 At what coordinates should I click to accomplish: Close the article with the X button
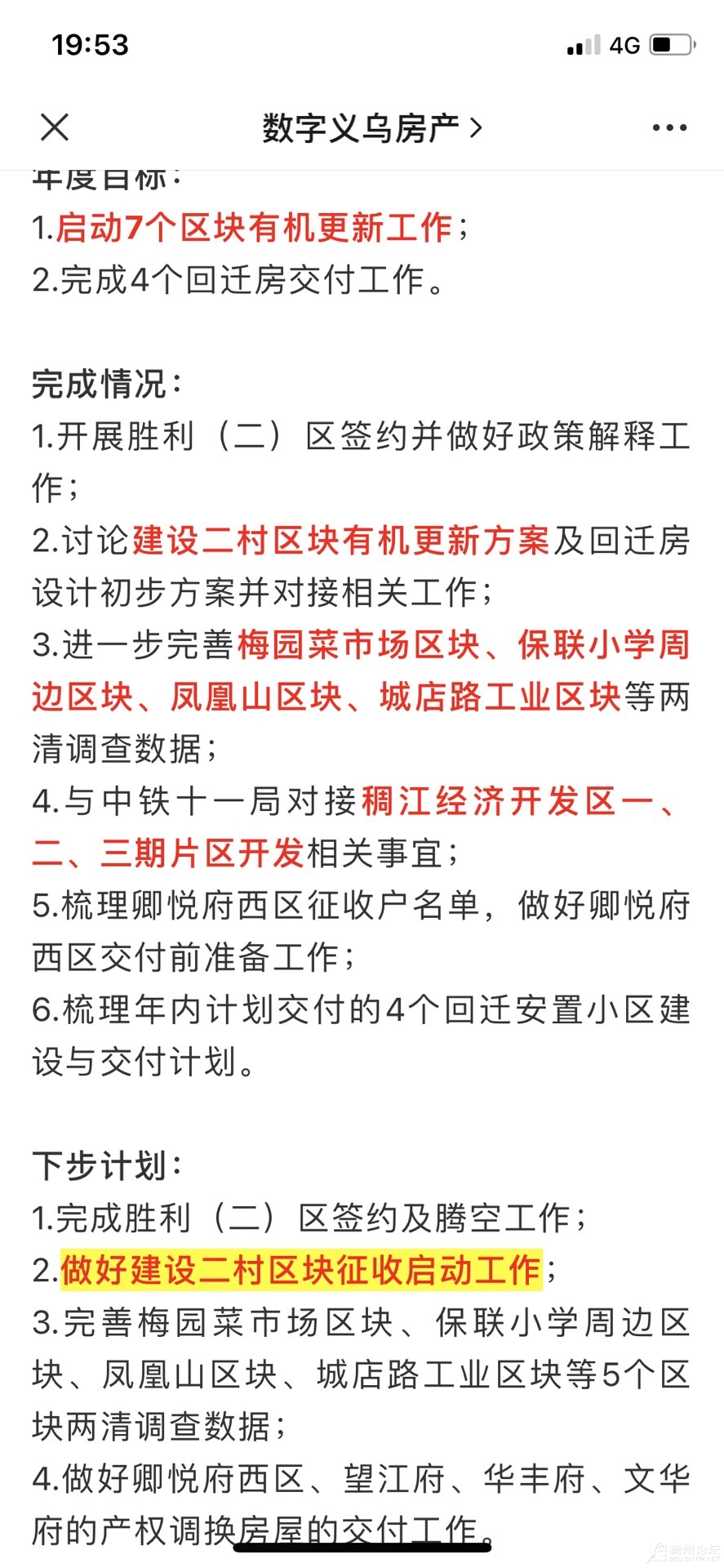tap(55, 127)
